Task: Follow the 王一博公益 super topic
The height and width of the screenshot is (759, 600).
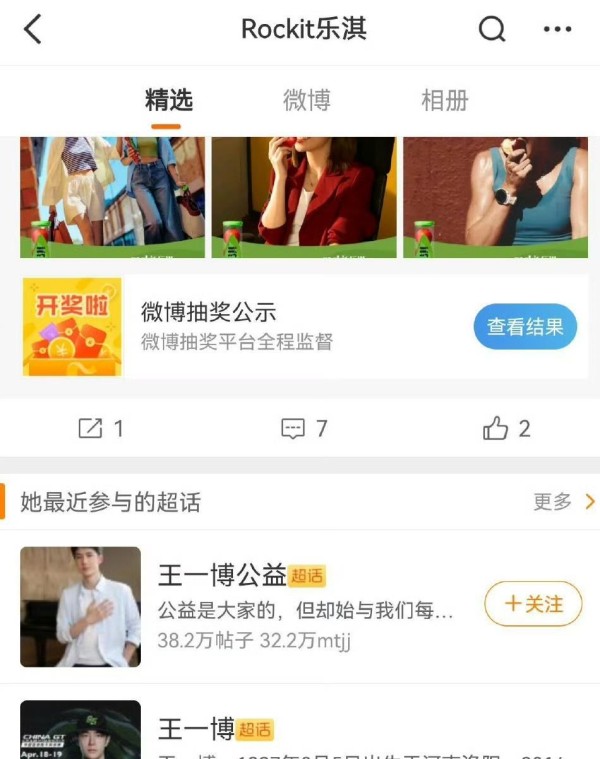Action: pos(532,604)
